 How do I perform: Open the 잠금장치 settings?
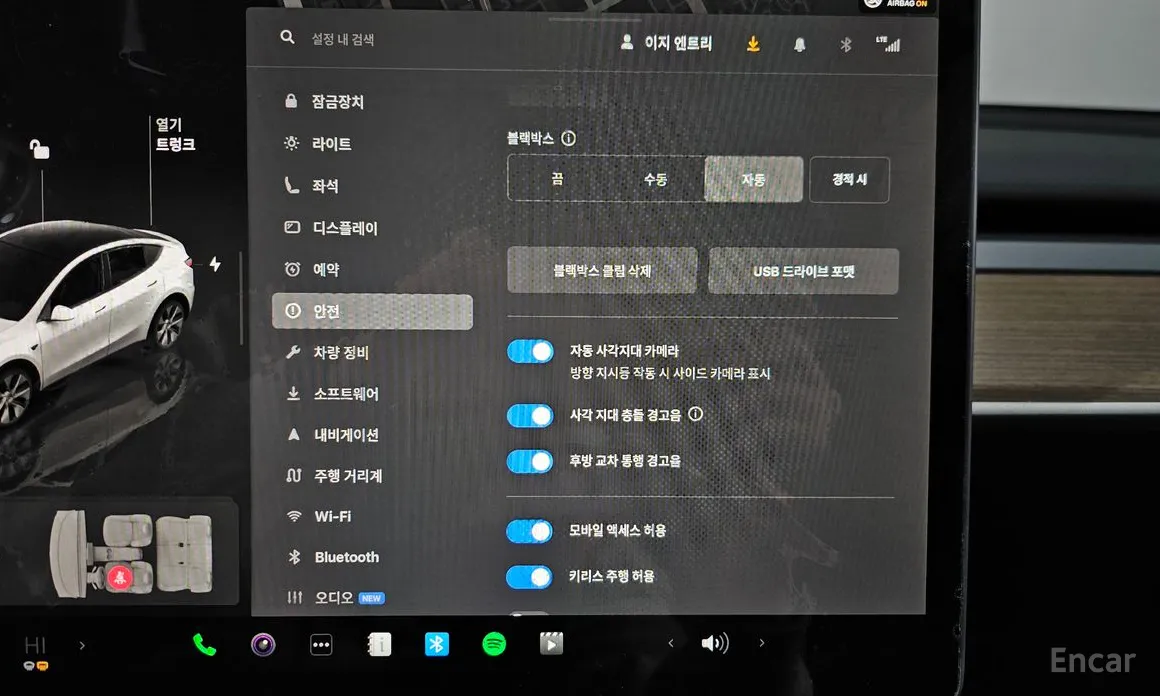click(337, 102)
